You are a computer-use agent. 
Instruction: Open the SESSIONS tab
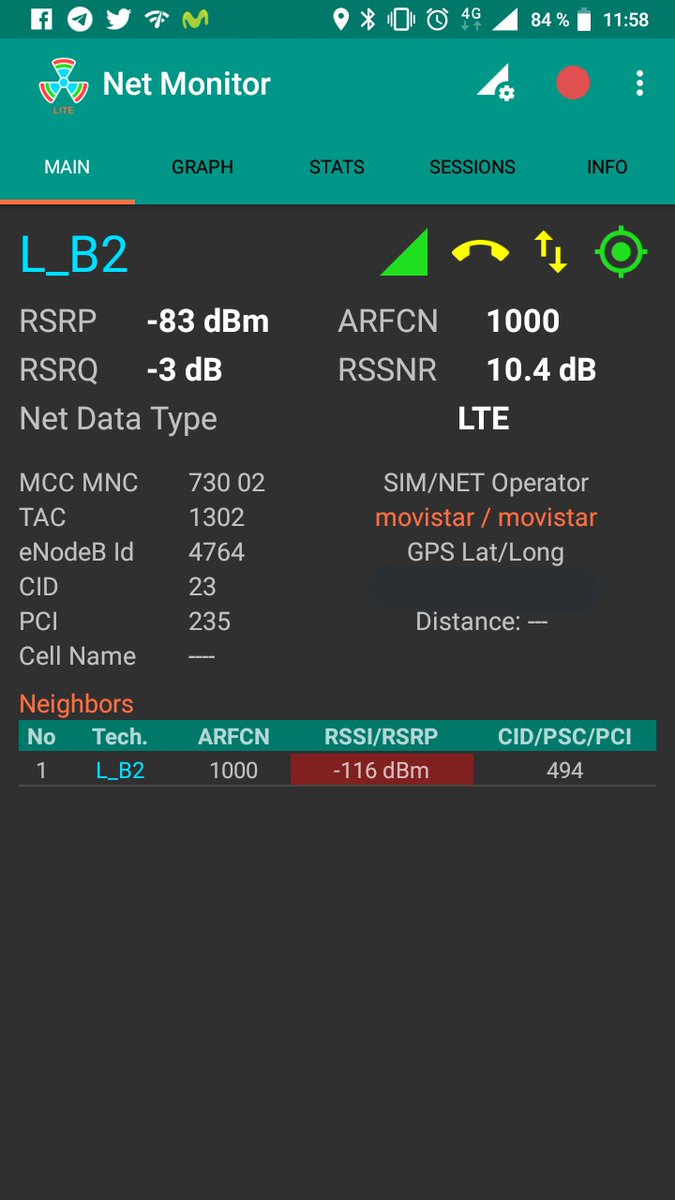coord(472,167)
